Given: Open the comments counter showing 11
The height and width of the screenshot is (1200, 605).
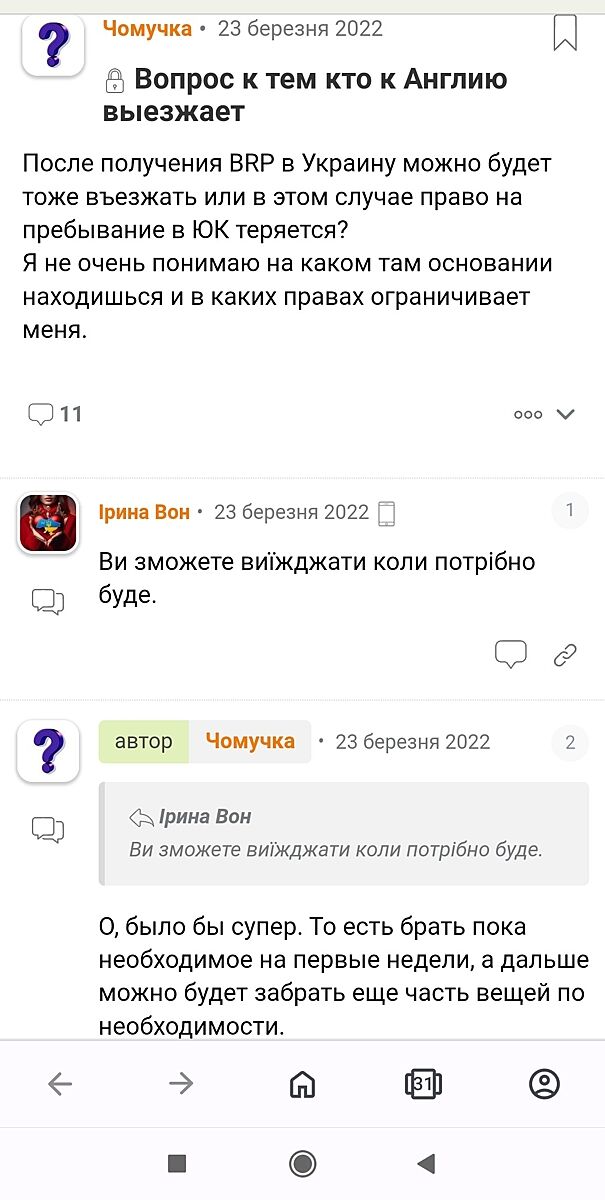Looking at the screenshot, I should click(x=55, y=414).
